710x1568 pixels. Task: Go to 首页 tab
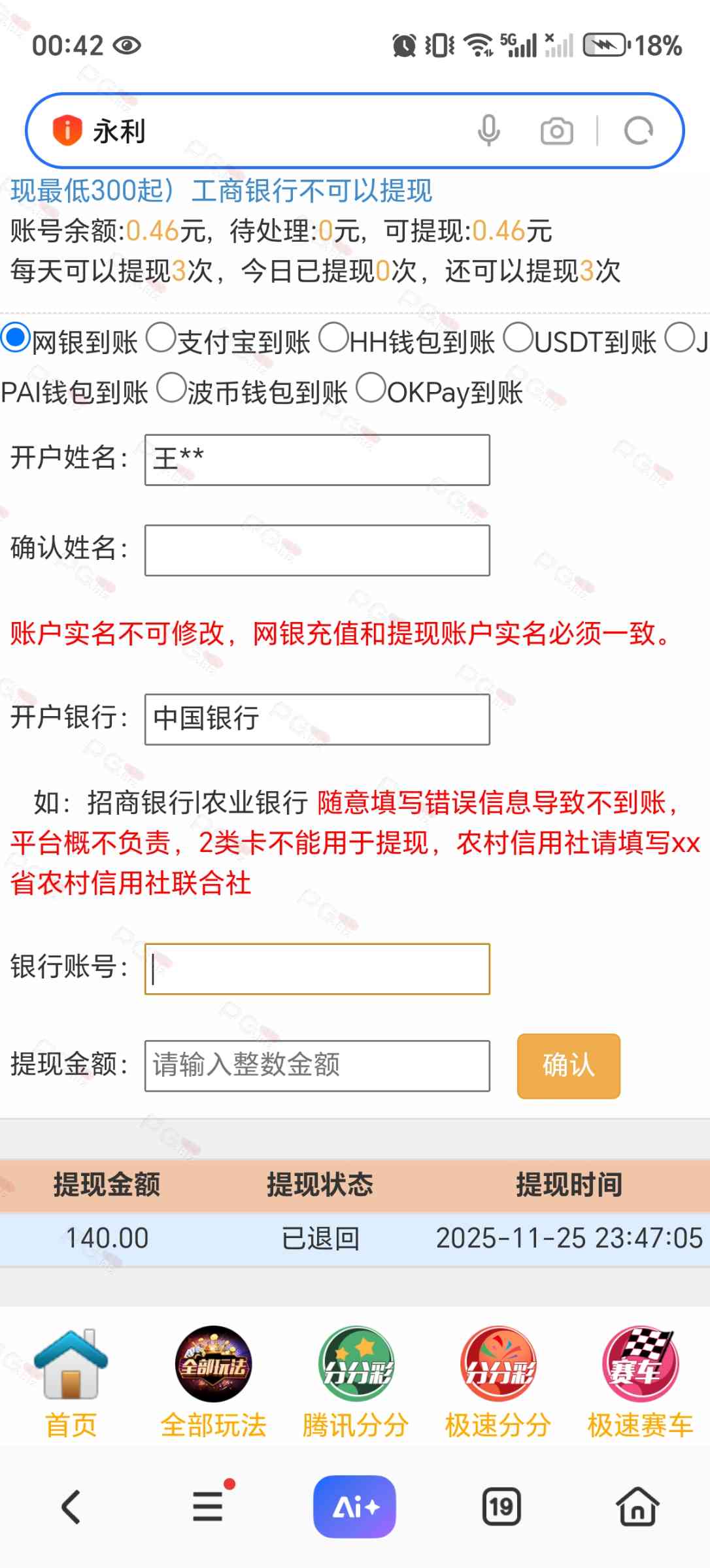click(71, 1383)
